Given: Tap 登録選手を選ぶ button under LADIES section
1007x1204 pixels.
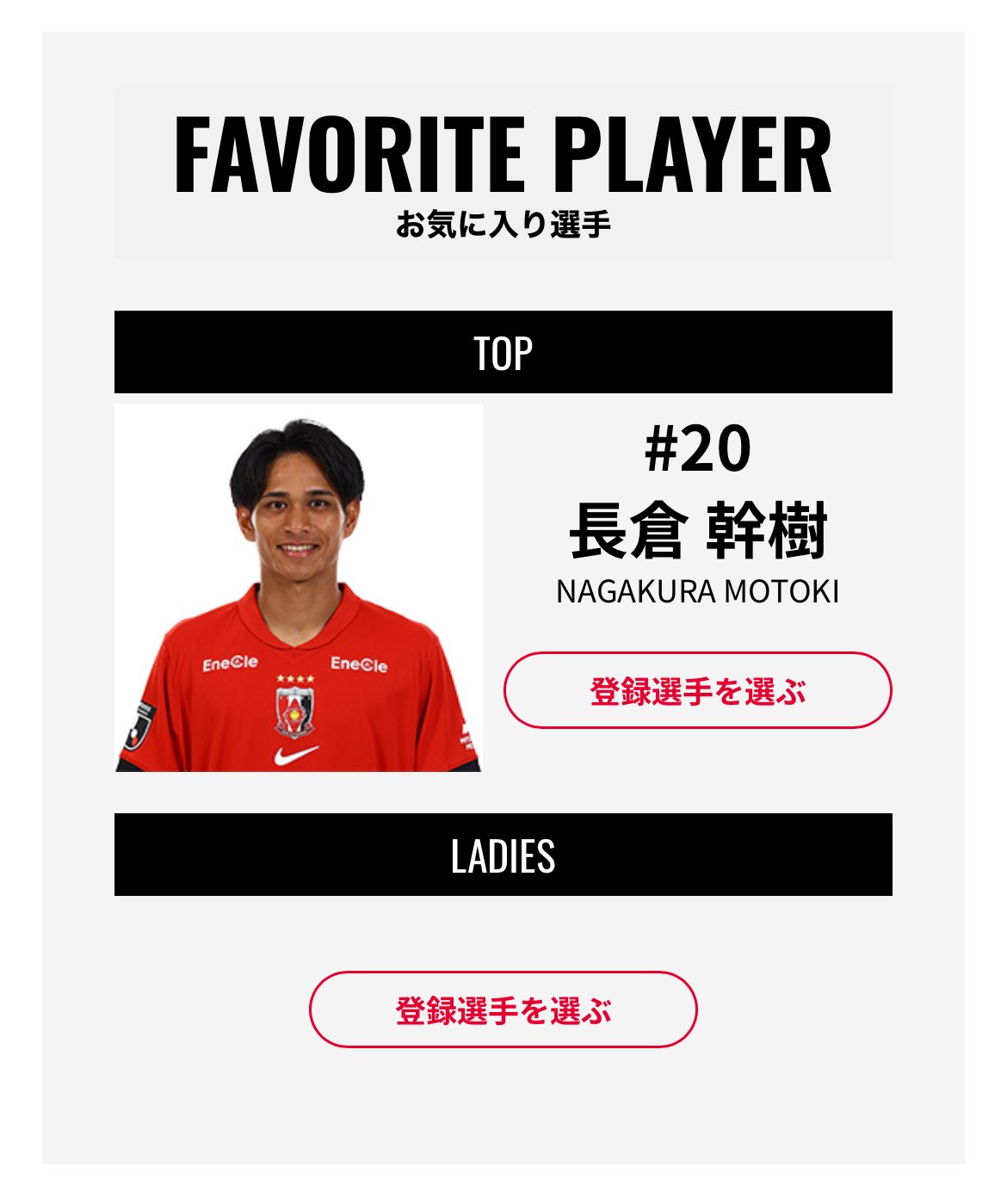Looking at the screenshot, I should click(x=503, y=1010).
